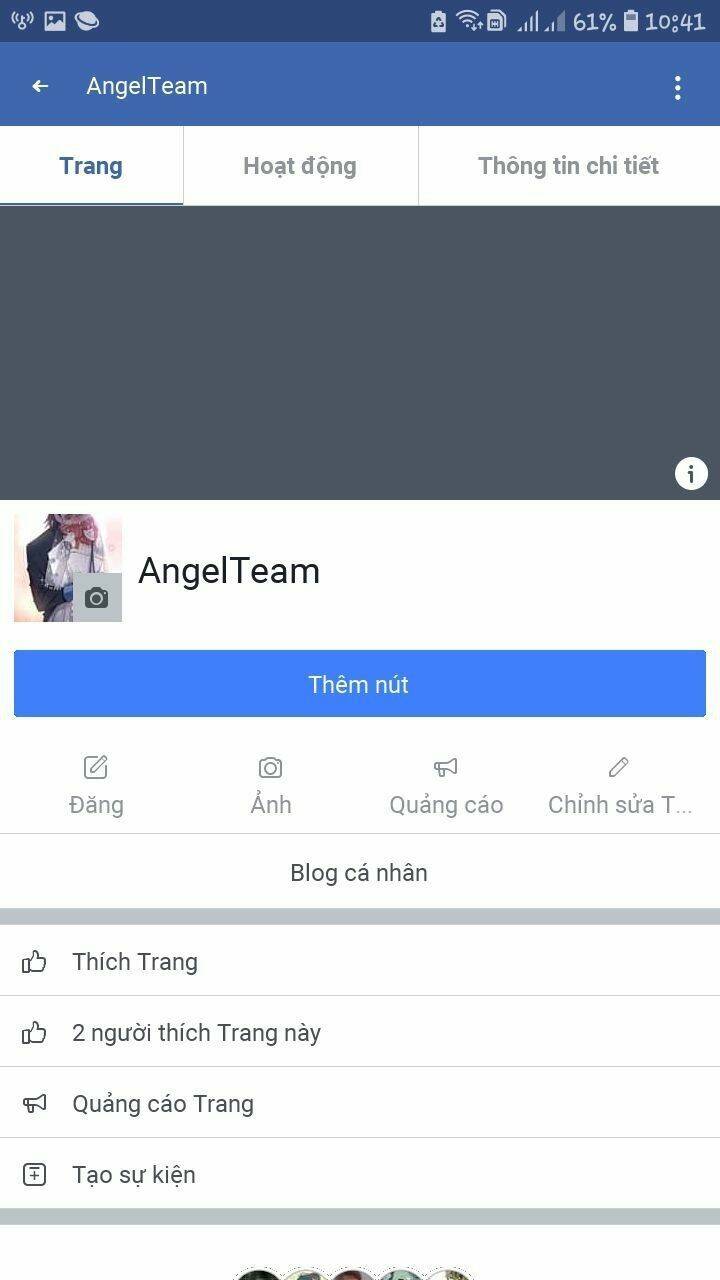
Task: View the 2 người thích Trang này list
Action: 196,1032
